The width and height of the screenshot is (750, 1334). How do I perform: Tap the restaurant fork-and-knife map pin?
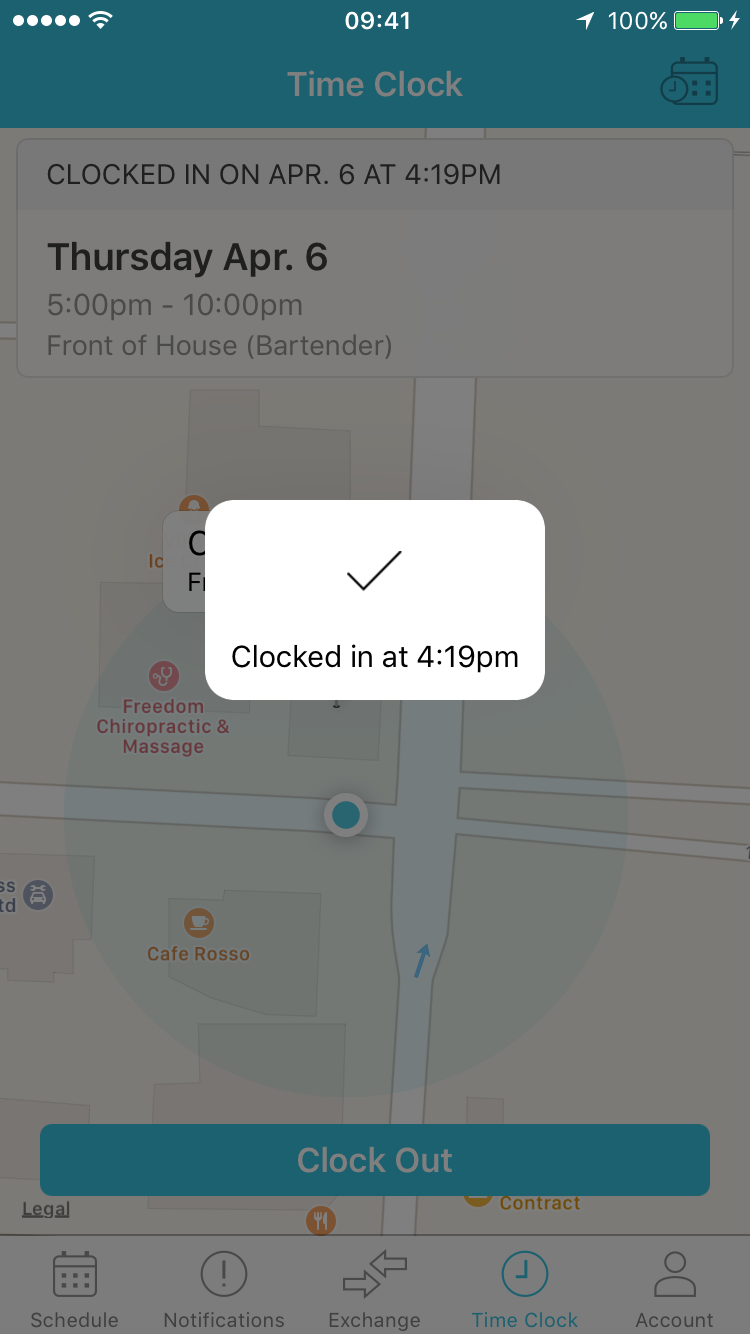[x=320, y=1220]
